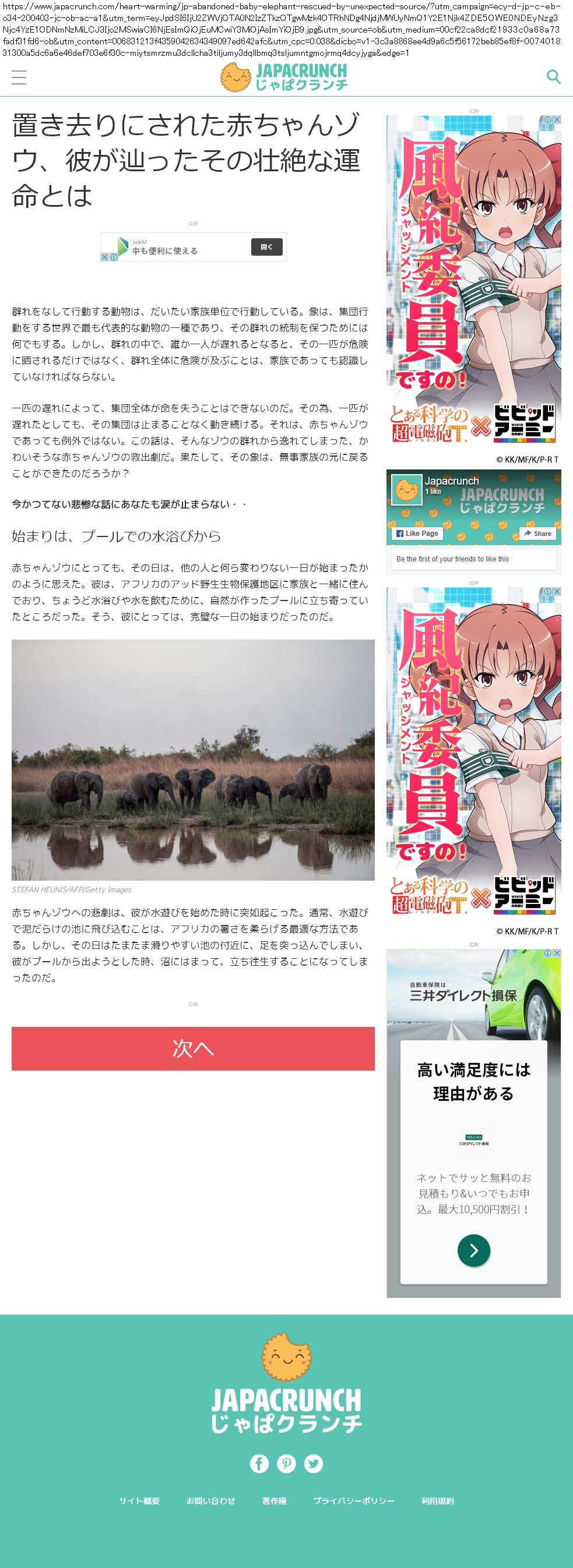The image size is (573, 1568).
Task: Open the footer Pinterest icon
Action: 286,1463
